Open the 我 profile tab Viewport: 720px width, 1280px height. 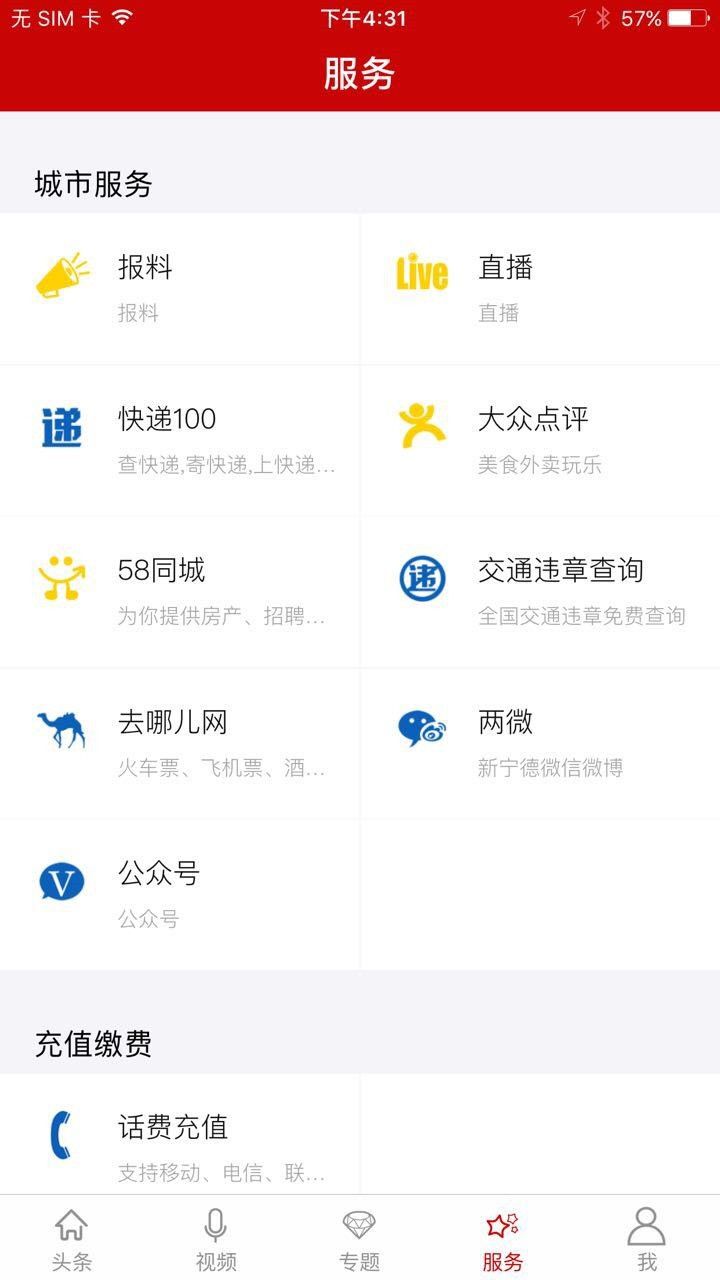tap(647, 1238)
